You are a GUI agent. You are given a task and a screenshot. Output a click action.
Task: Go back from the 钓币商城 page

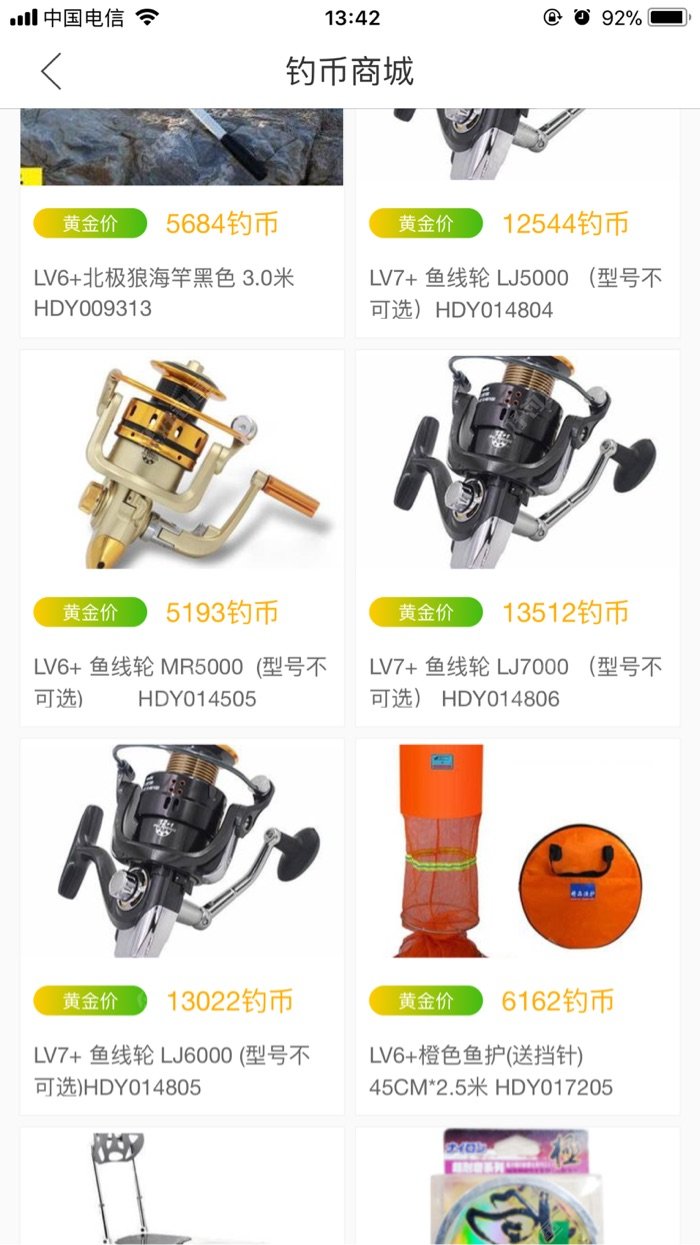tap(51, 72)
